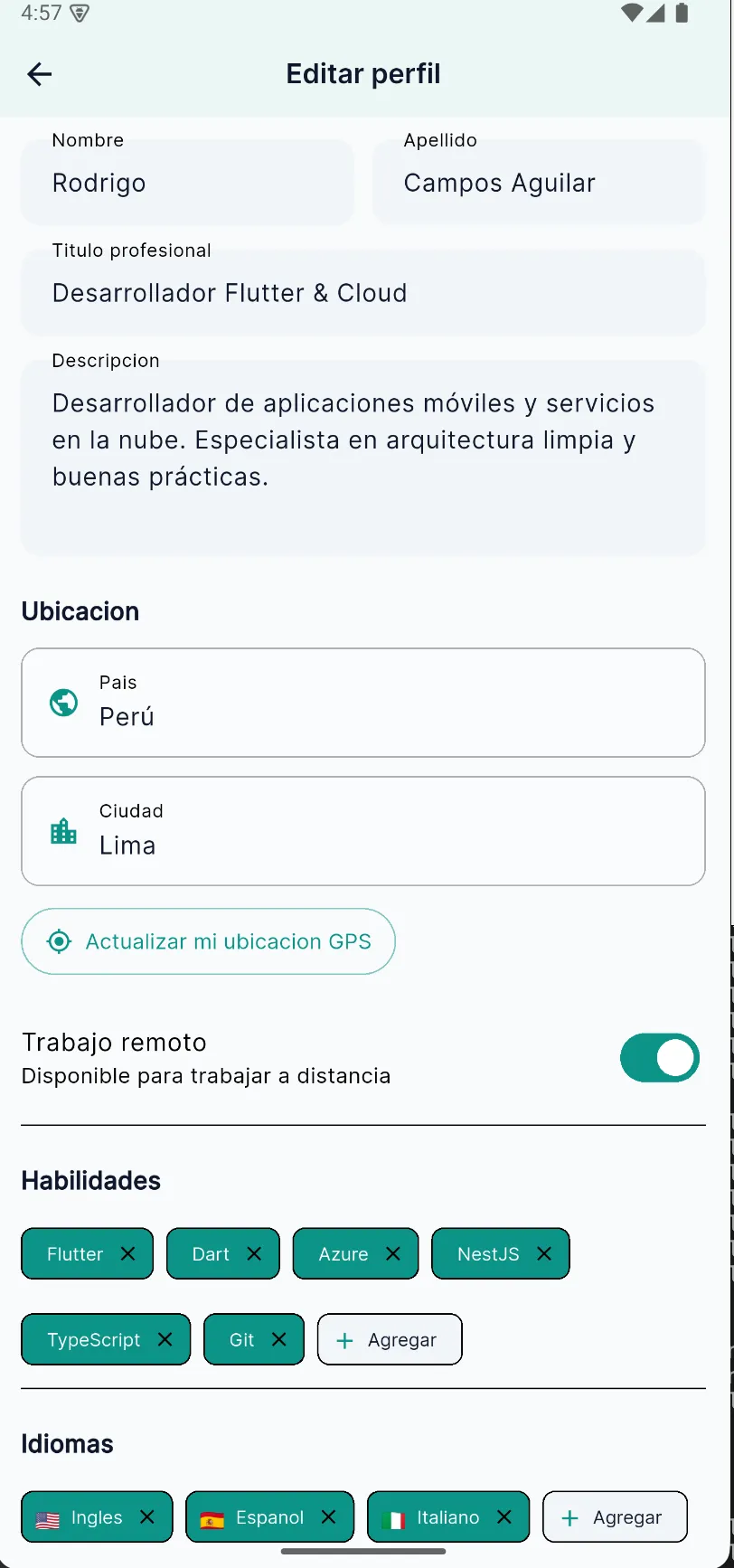Edit the Titulo profesional field

click(x=362, y=293)
